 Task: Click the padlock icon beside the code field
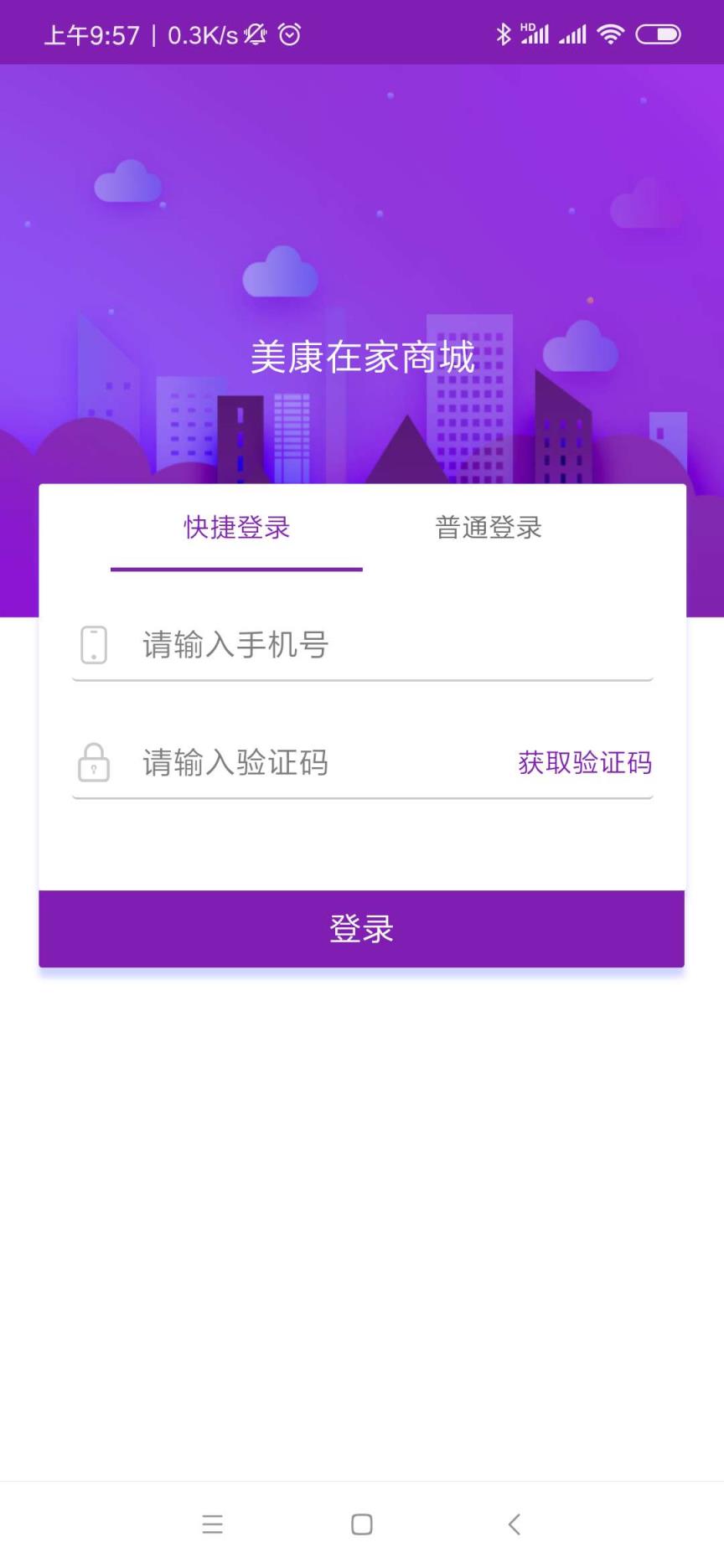point(94,763)
